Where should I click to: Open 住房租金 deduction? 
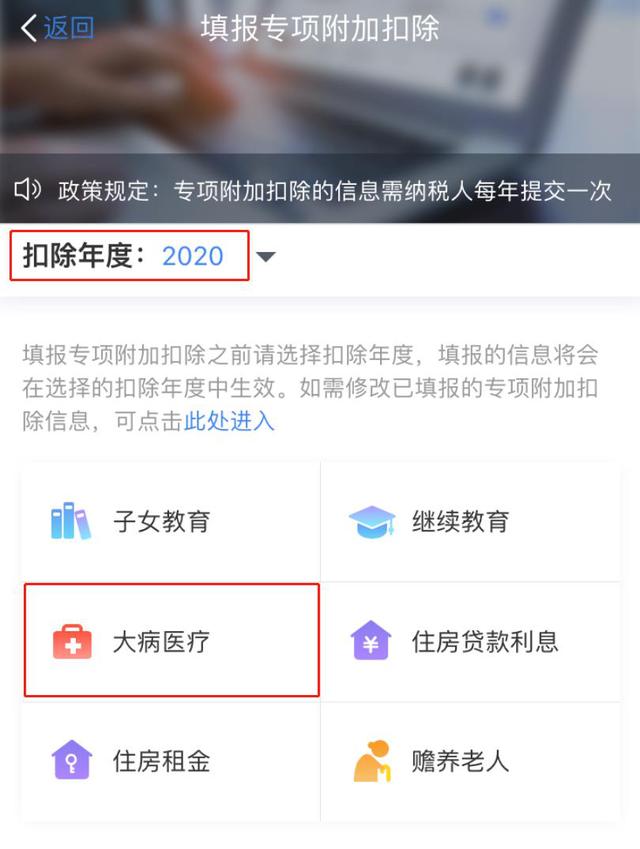click(170, 761)
